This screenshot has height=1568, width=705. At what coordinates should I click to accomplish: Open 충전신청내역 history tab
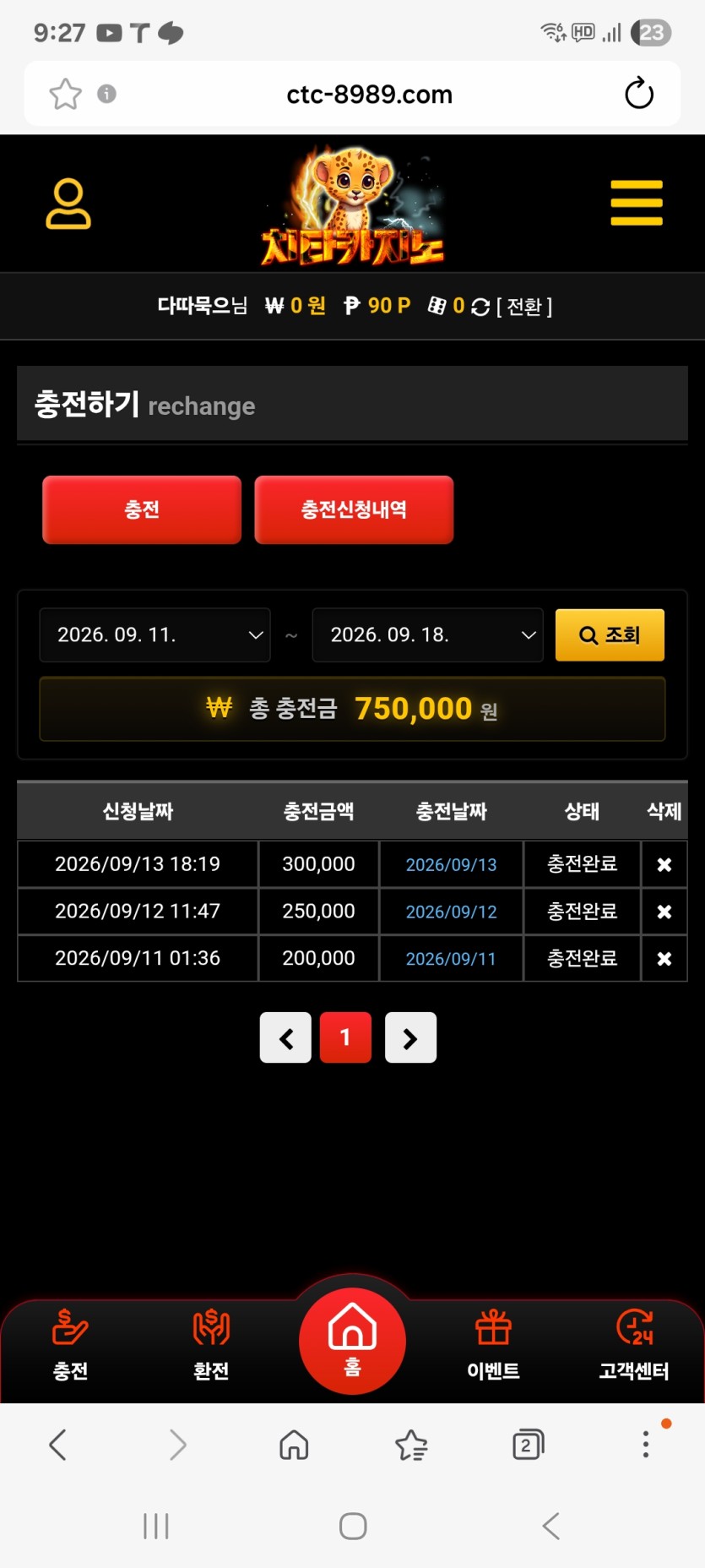pos(354,509)
